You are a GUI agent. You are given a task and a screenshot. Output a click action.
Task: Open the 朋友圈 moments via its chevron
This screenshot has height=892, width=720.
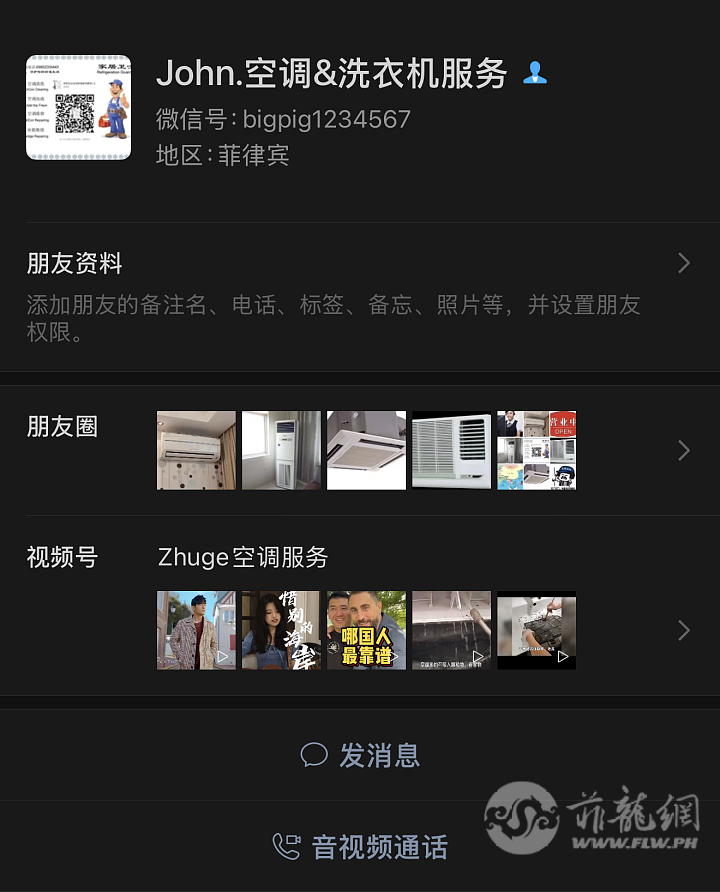[x=683, y=450]
